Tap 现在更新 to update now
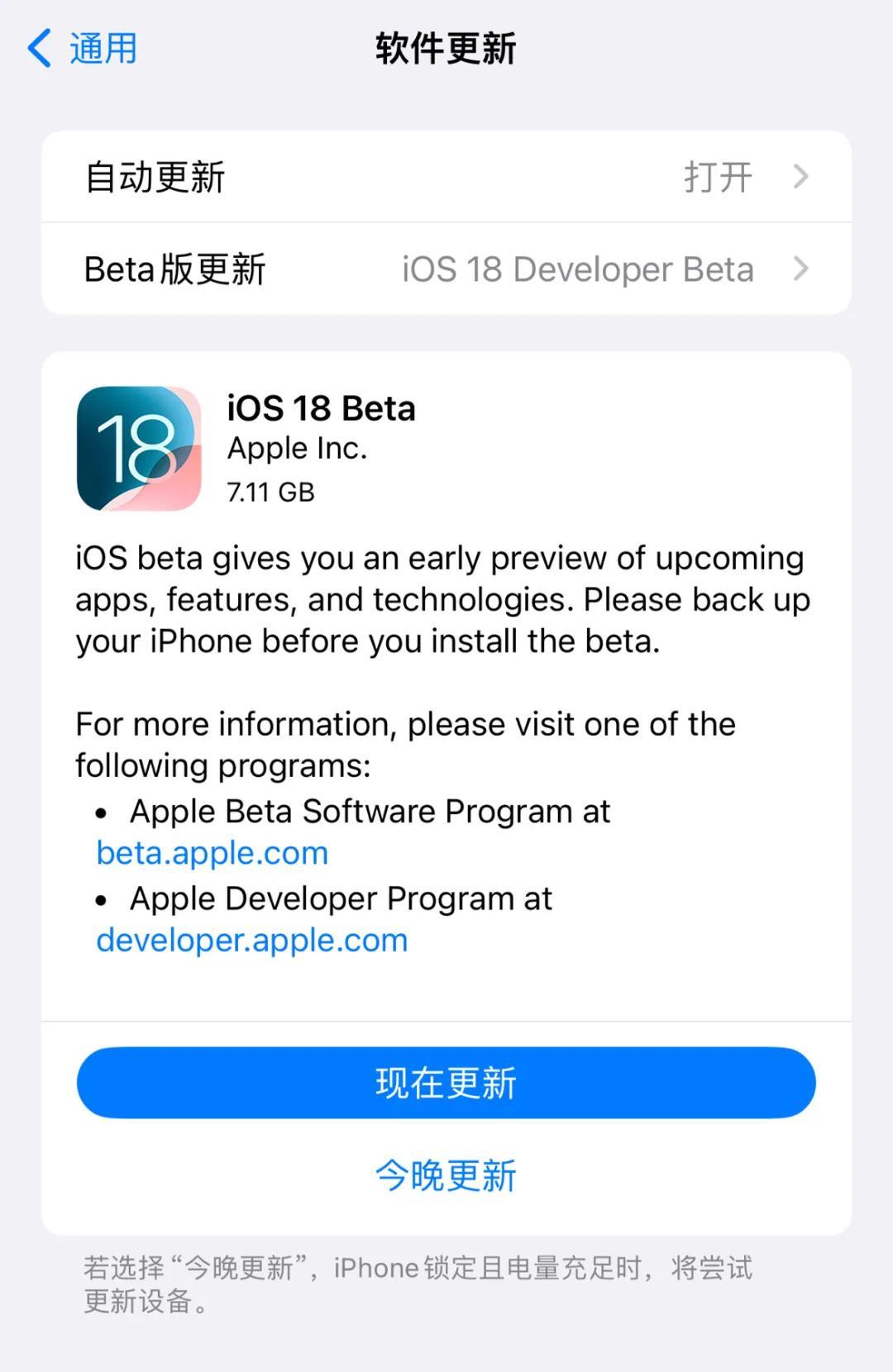 pyautogui.click(x=446, y=1083)
